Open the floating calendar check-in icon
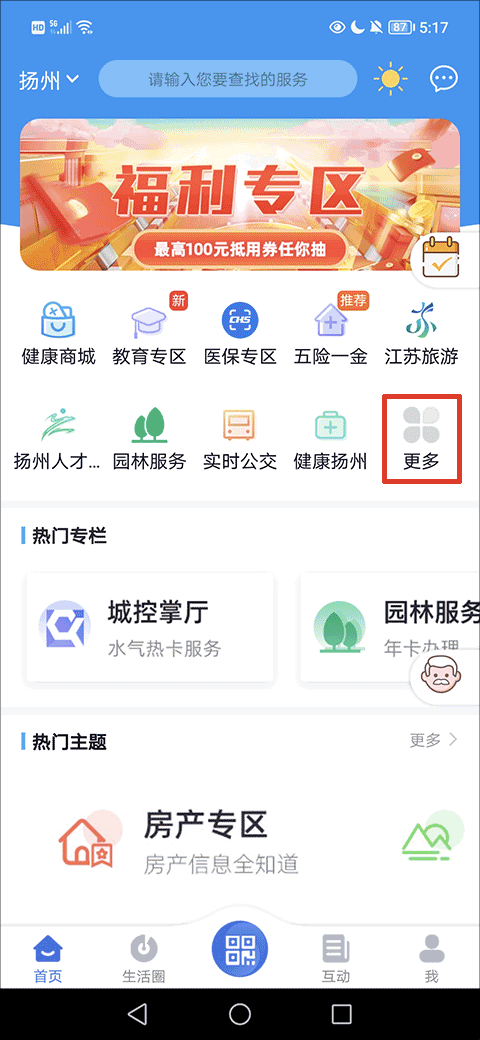 pyautogui.click(x=443, y=259)
